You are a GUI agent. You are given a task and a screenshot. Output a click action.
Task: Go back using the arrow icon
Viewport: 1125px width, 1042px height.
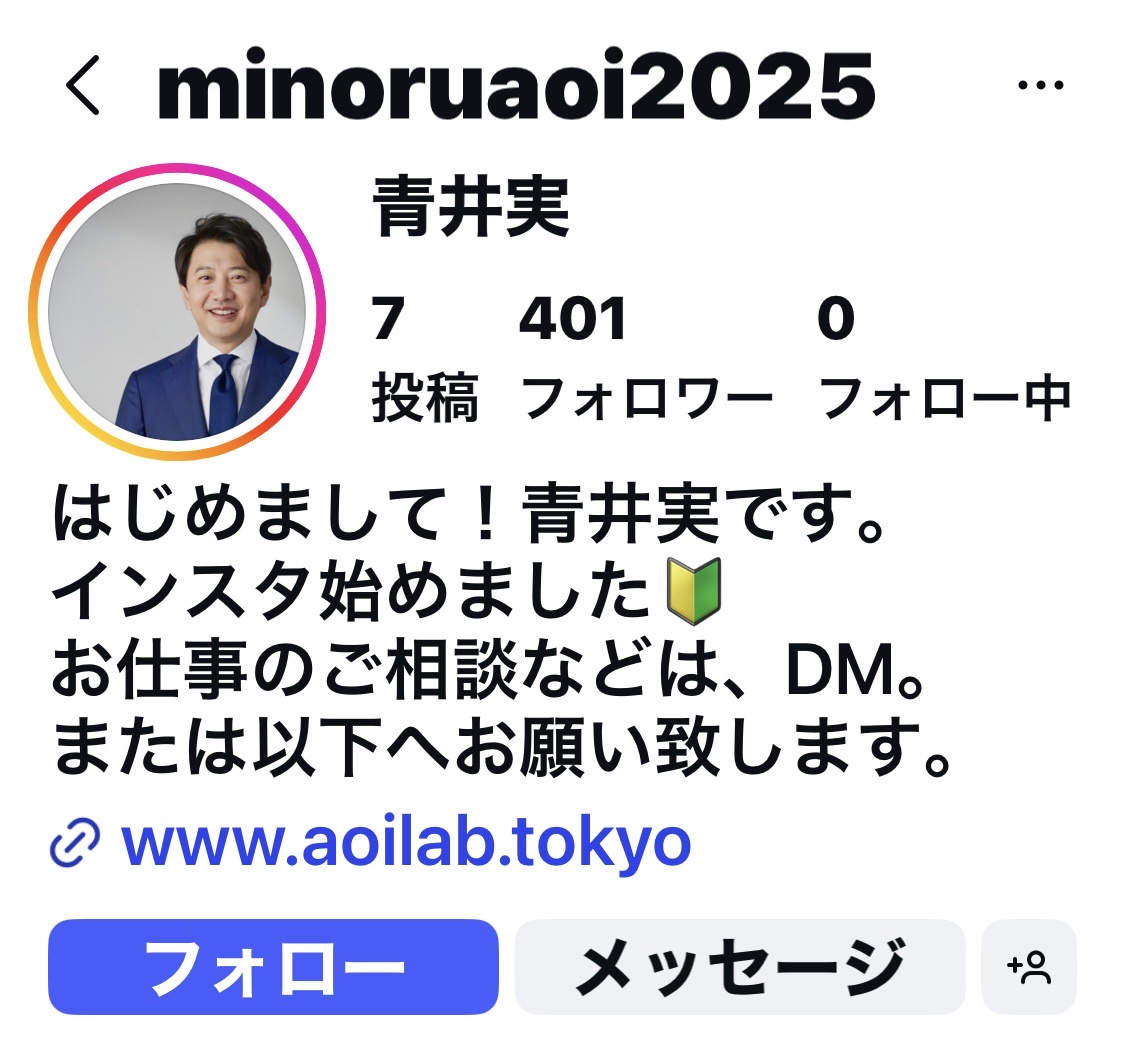[84, 86]
